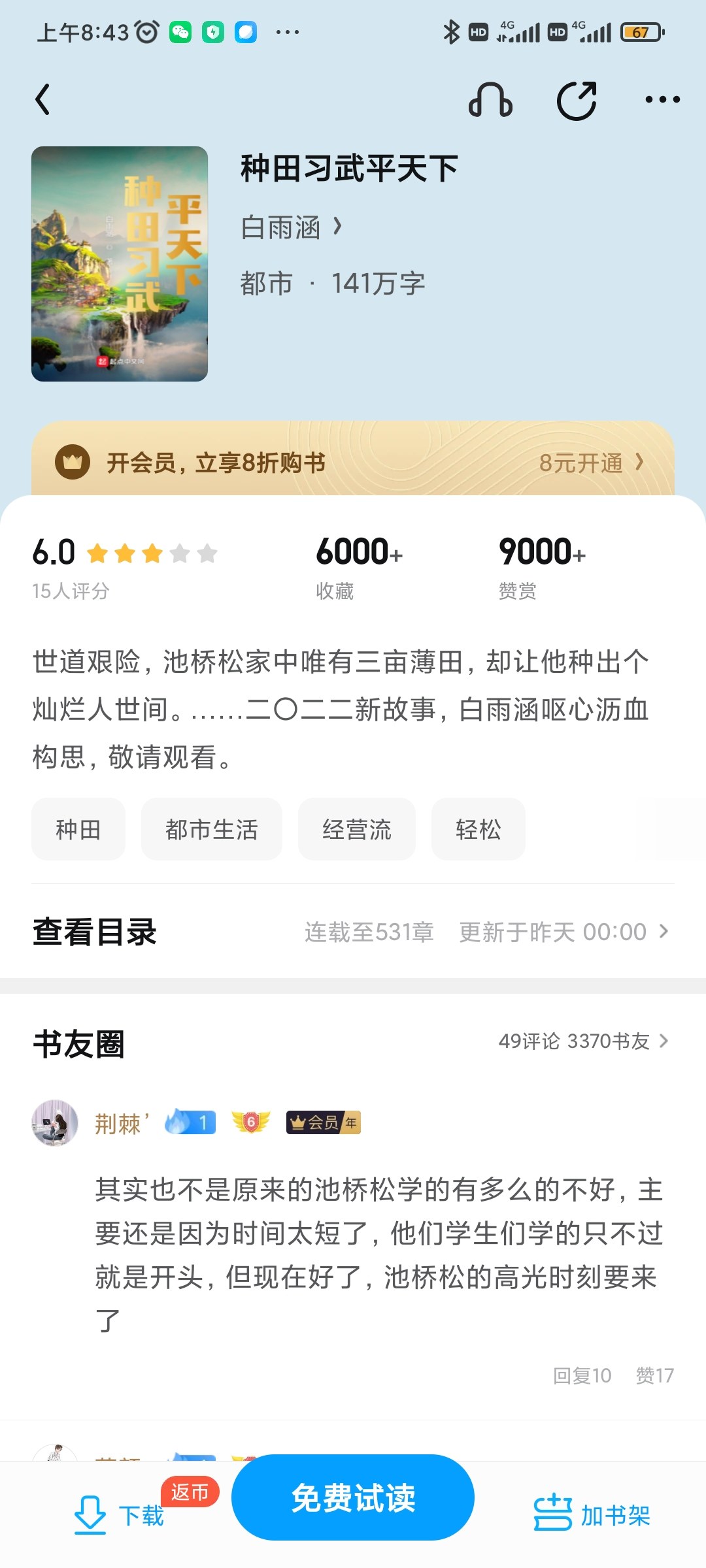Reply to 荆棘's comment via 回复10
The height and width of the screenshot is (1568, 706).
click(x=582, y=1375)
